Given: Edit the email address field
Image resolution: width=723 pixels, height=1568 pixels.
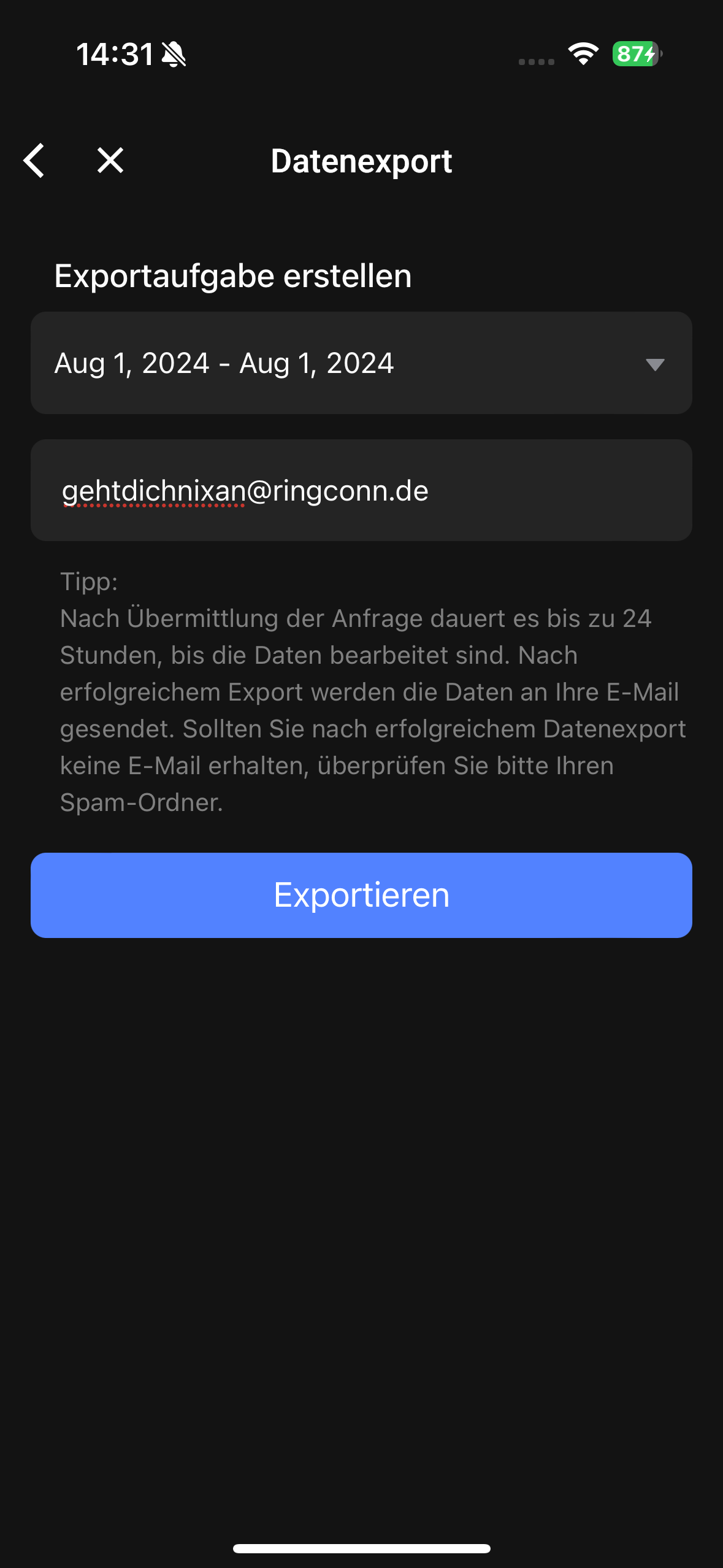Looking at the screenshot, I should 361,490.
